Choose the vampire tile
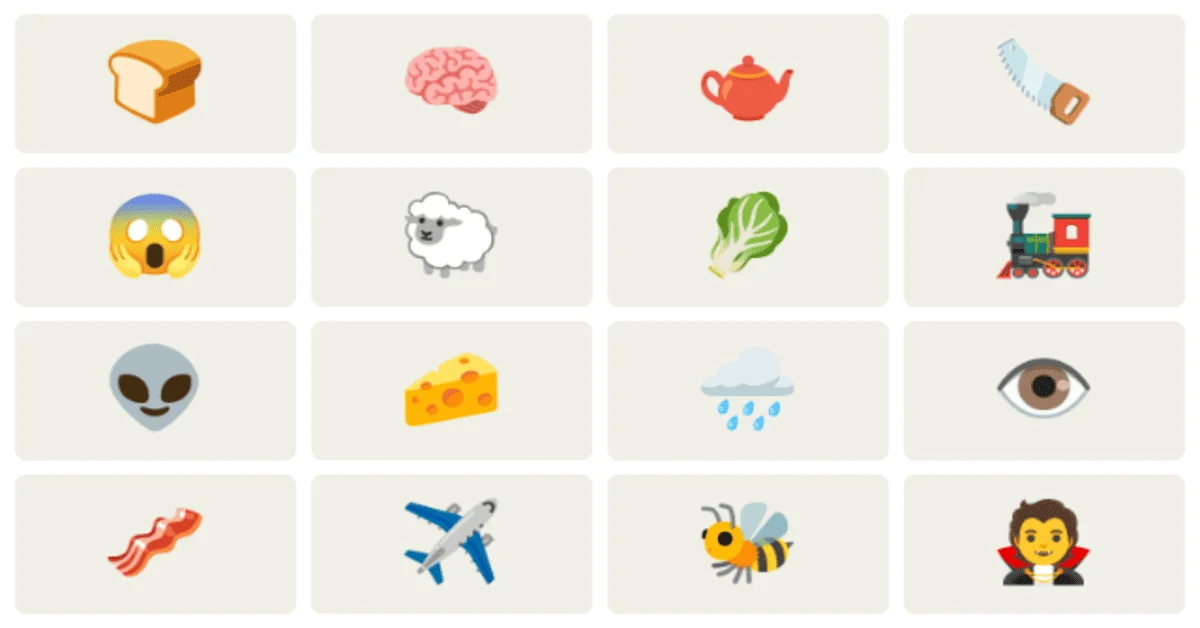The width and height of the screenshot is (1200, 628). pos(1043,544)
